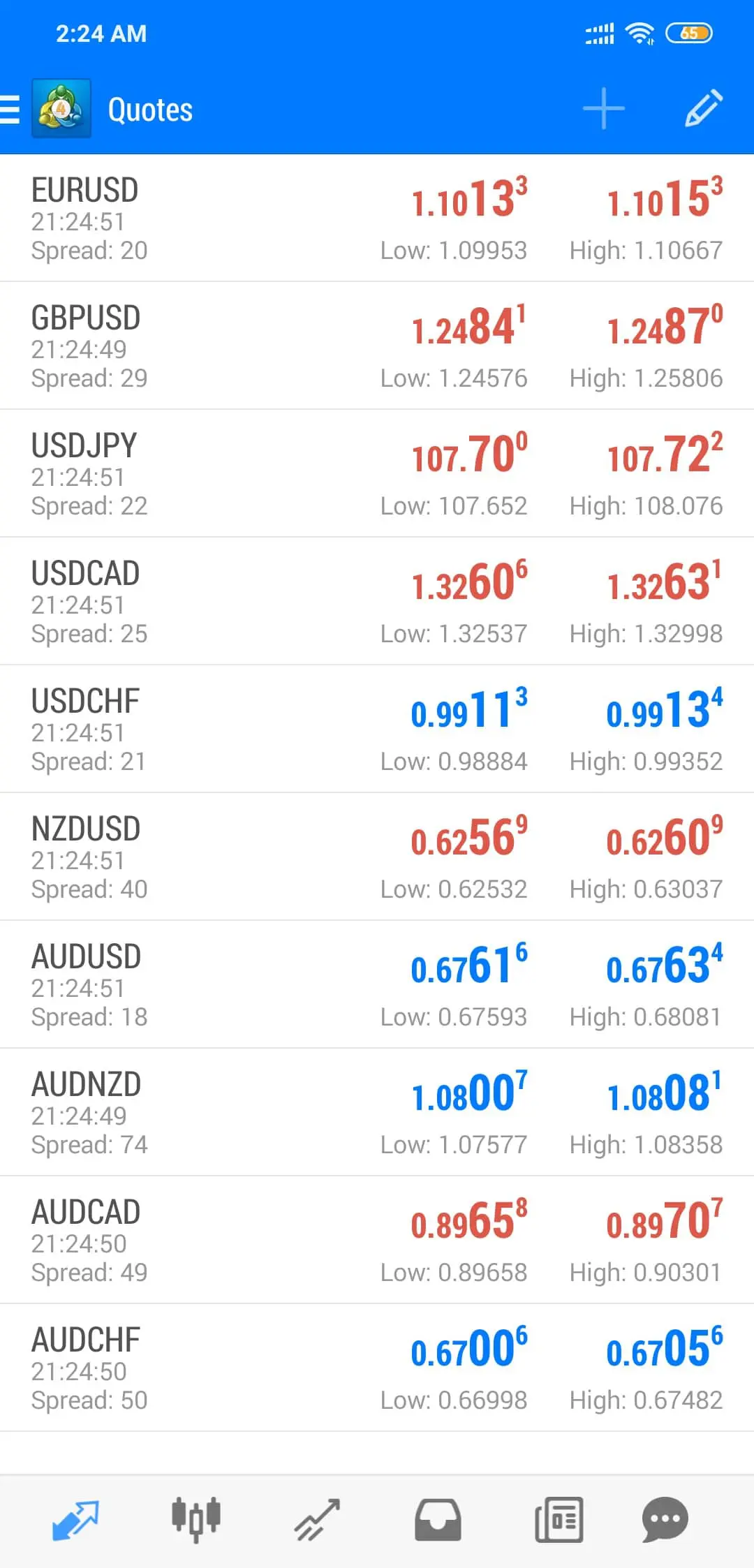Tap the MetaTrader 4 logo
This screenshot has width=754, height=1568.
pyautogui.click(x=61, y=109)
